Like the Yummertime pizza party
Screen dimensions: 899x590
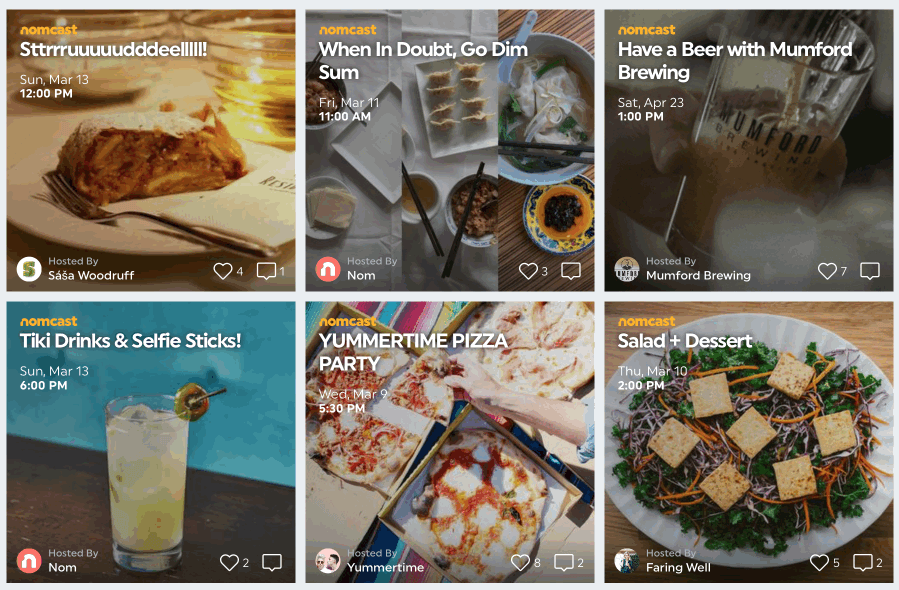click(520, 563)
